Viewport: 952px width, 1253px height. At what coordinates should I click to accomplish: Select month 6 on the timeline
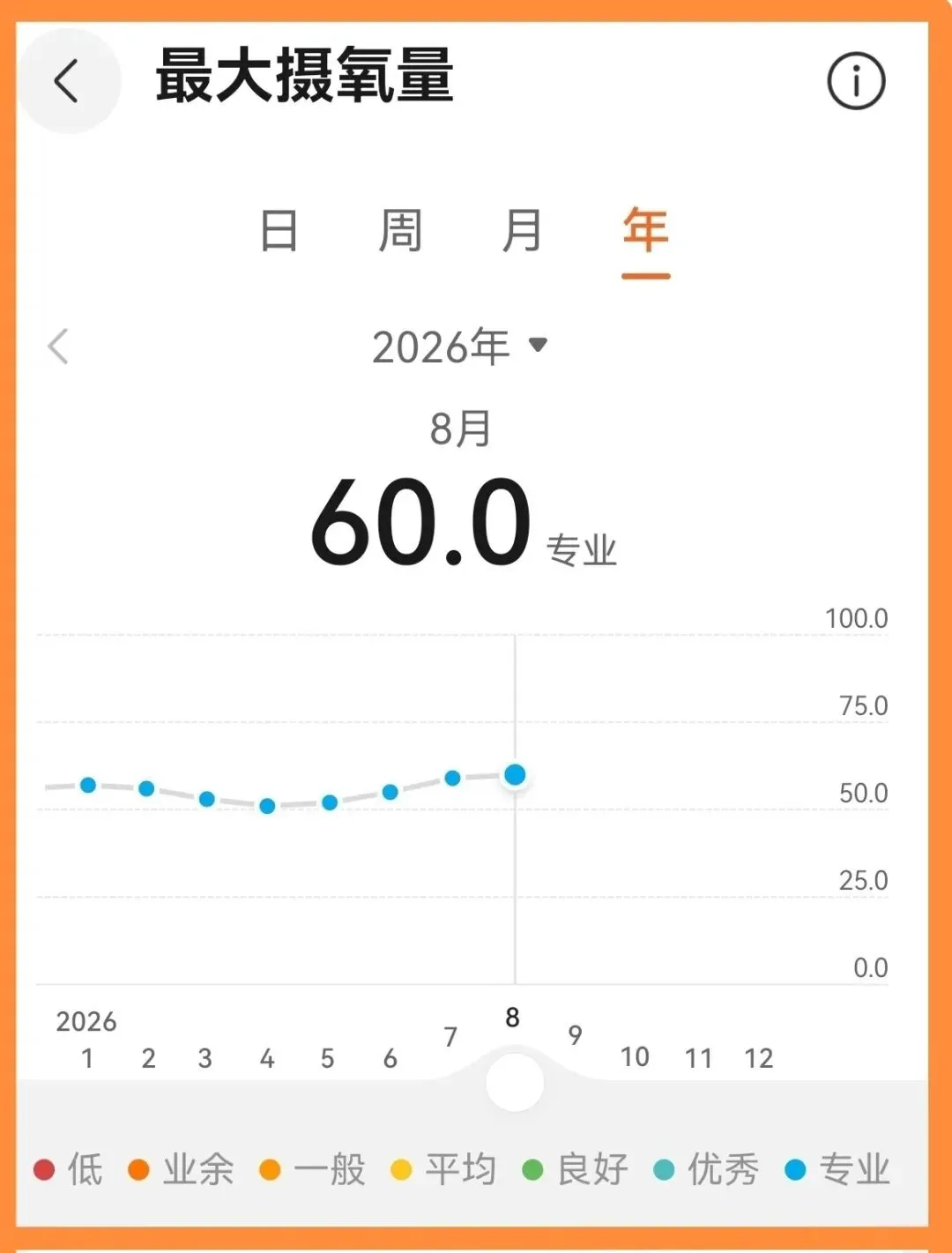[390, 1058]
